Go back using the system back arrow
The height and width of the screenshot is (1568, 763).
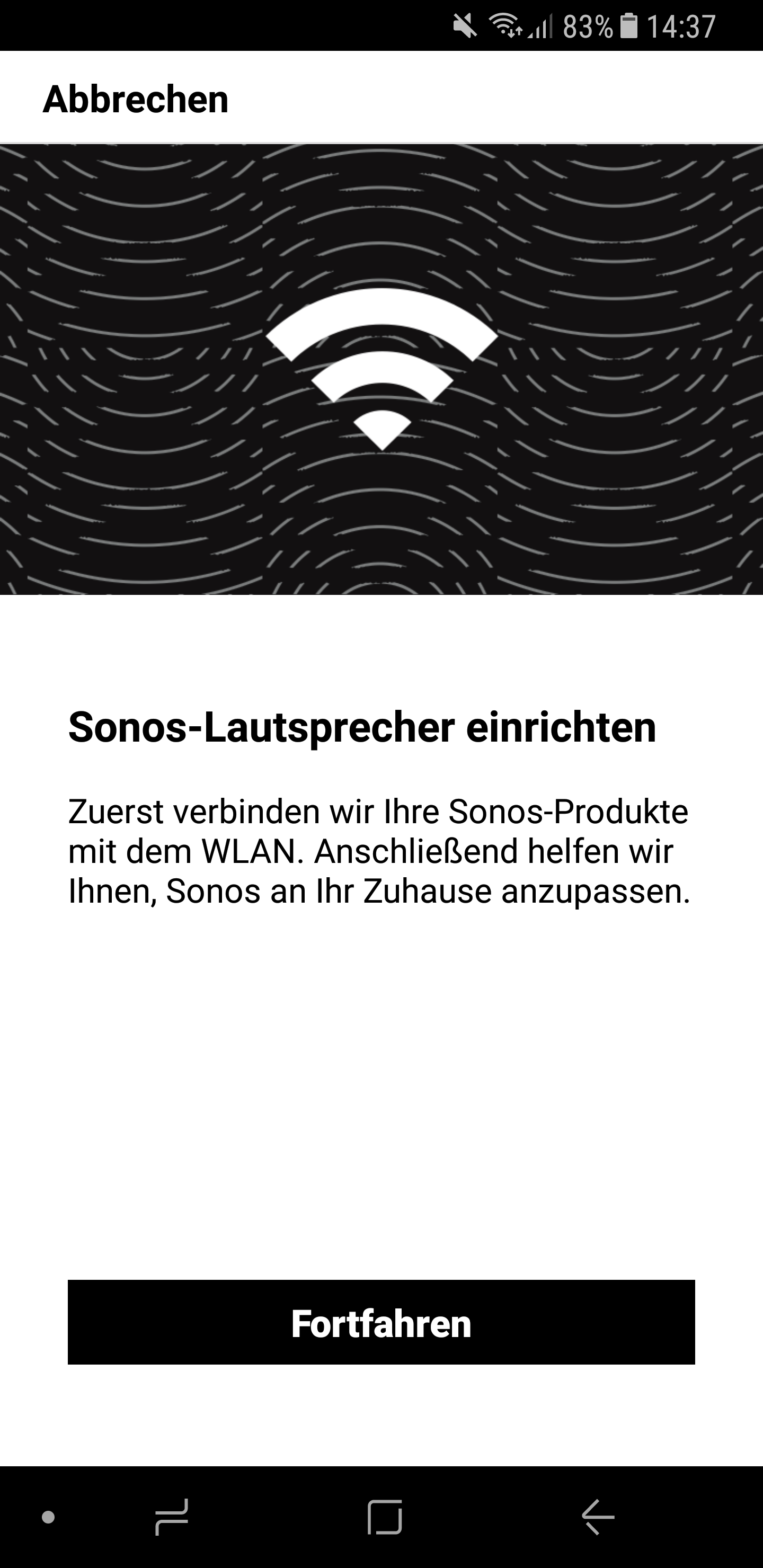point(597,1517)
